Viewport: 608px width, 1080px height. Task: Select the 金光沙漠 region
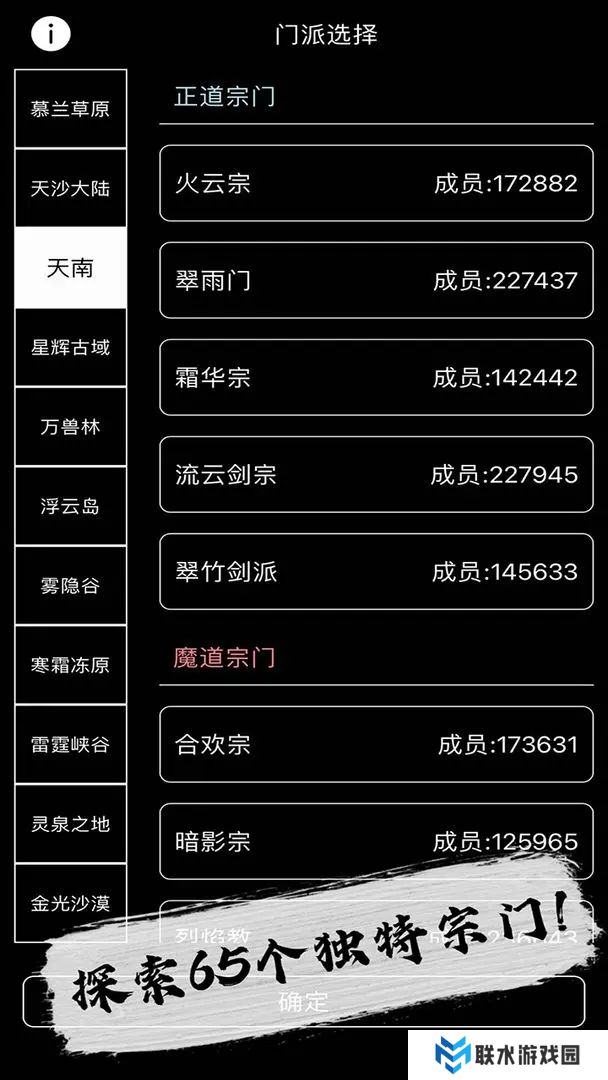coord(70,903)
